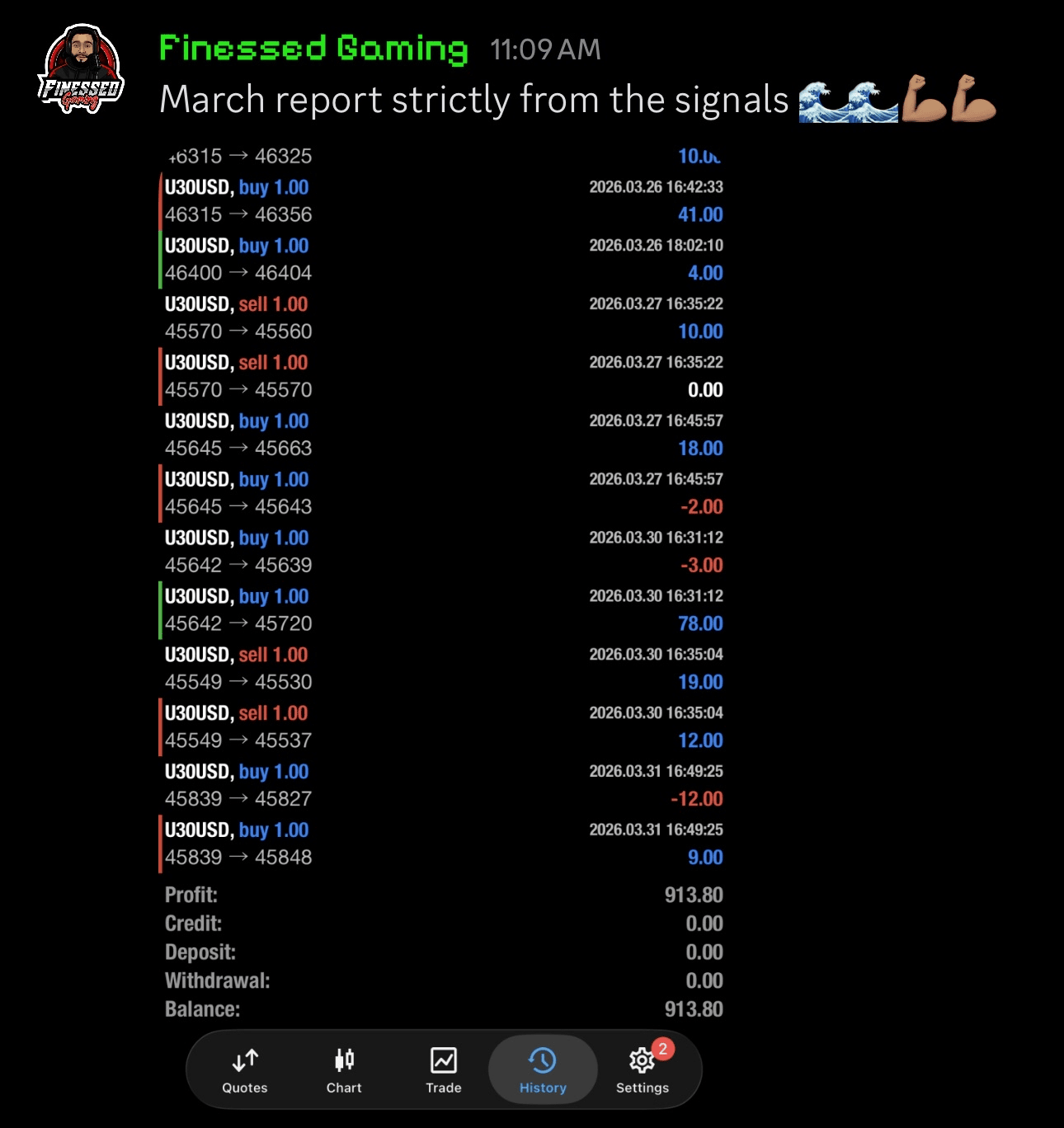Viewport: 1064px width, 1128px height.
Task: Open the attached March report image
Action: point(444,577)
